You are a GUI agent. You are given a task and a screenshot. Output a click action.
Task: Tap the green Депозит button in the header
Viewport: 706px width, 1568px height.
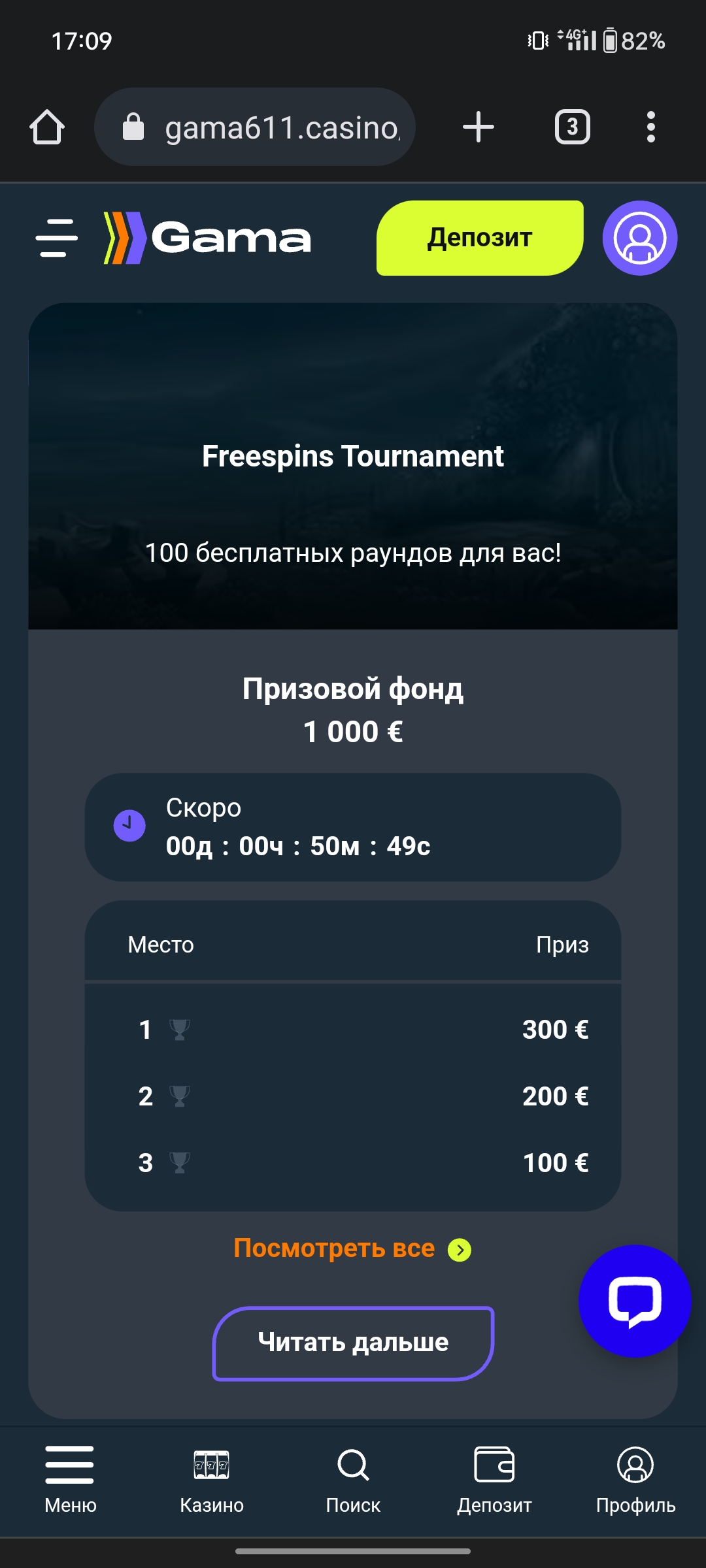click(480, 238)
